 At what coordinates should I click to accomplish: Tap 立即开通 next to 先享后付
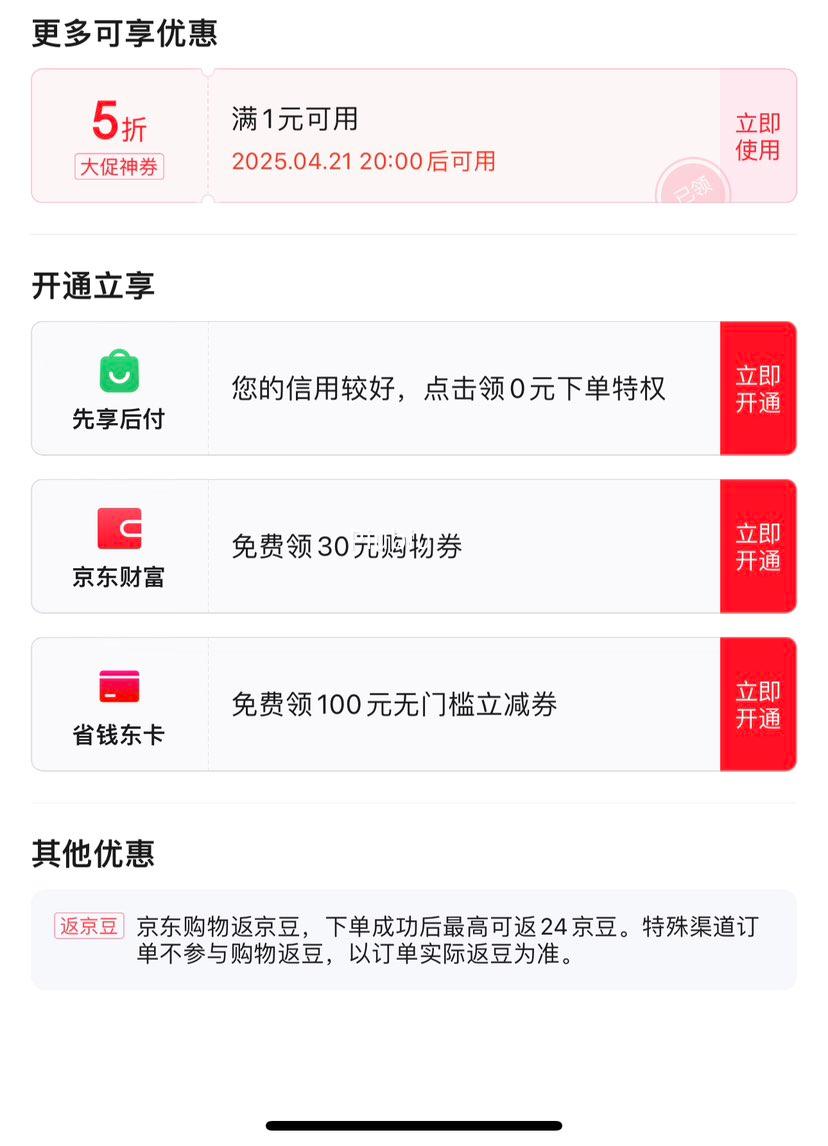click(758, 388)
